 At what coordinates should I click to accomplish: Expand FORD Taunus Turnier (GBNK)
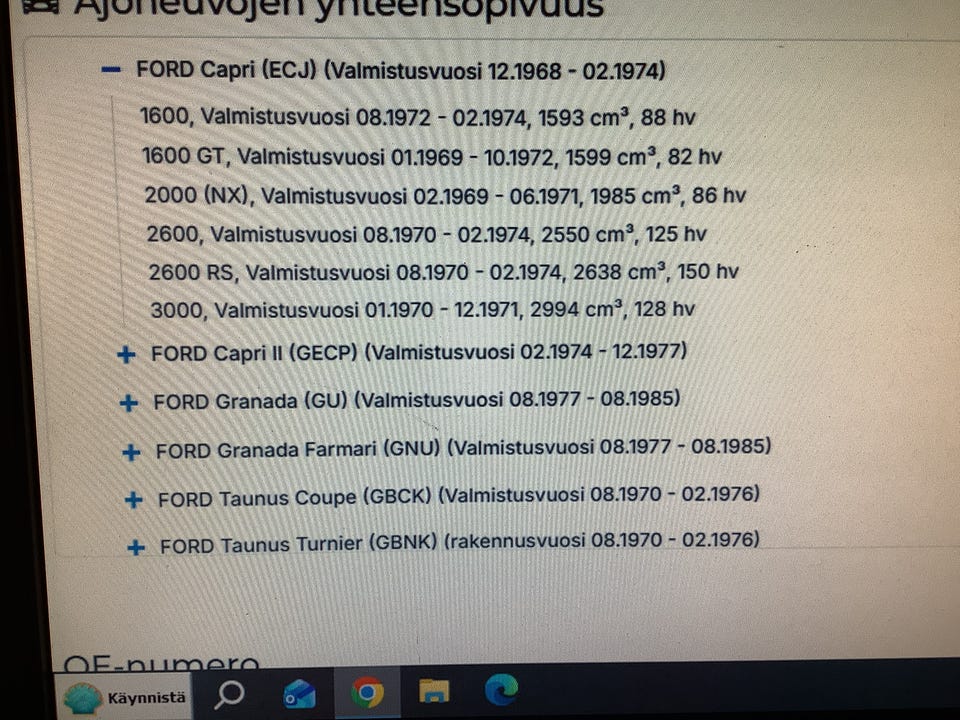(x=137, y=547)
